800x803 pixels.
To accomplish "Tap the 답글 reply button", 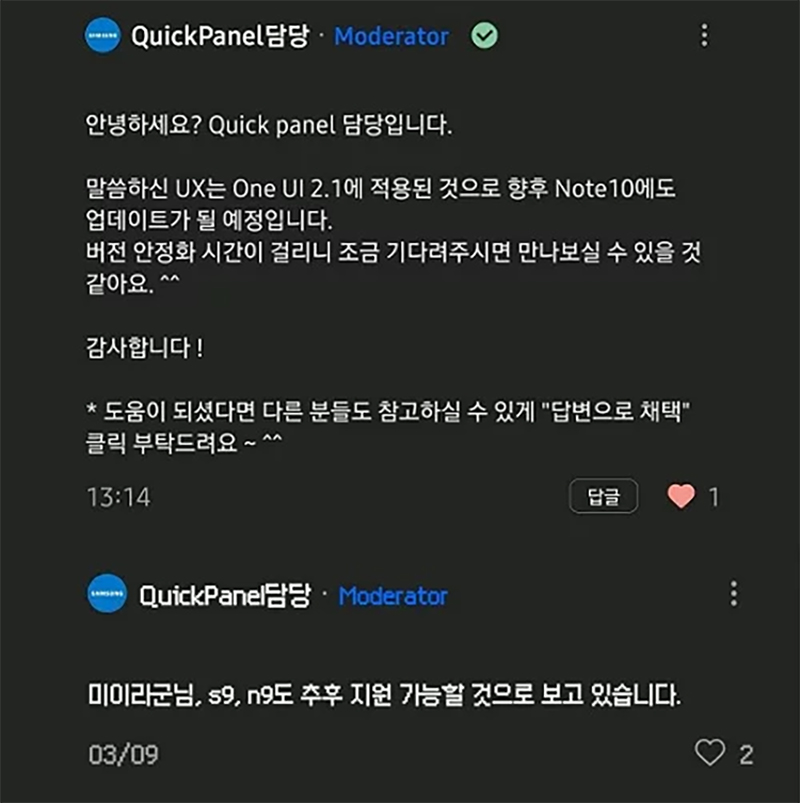I will pos(604,496).
